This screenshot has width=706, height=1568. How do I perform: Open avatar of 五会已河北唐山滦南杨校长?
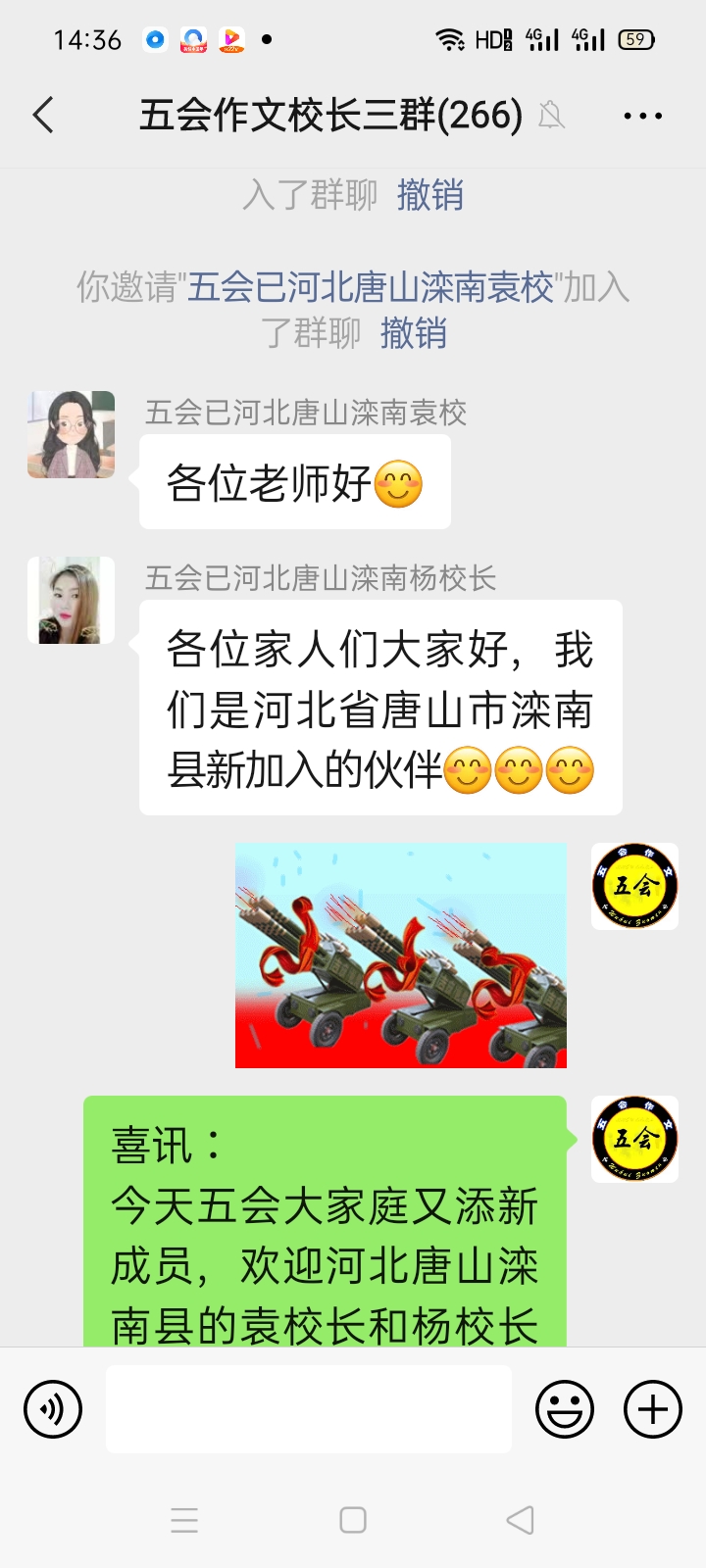pos(71,600)
